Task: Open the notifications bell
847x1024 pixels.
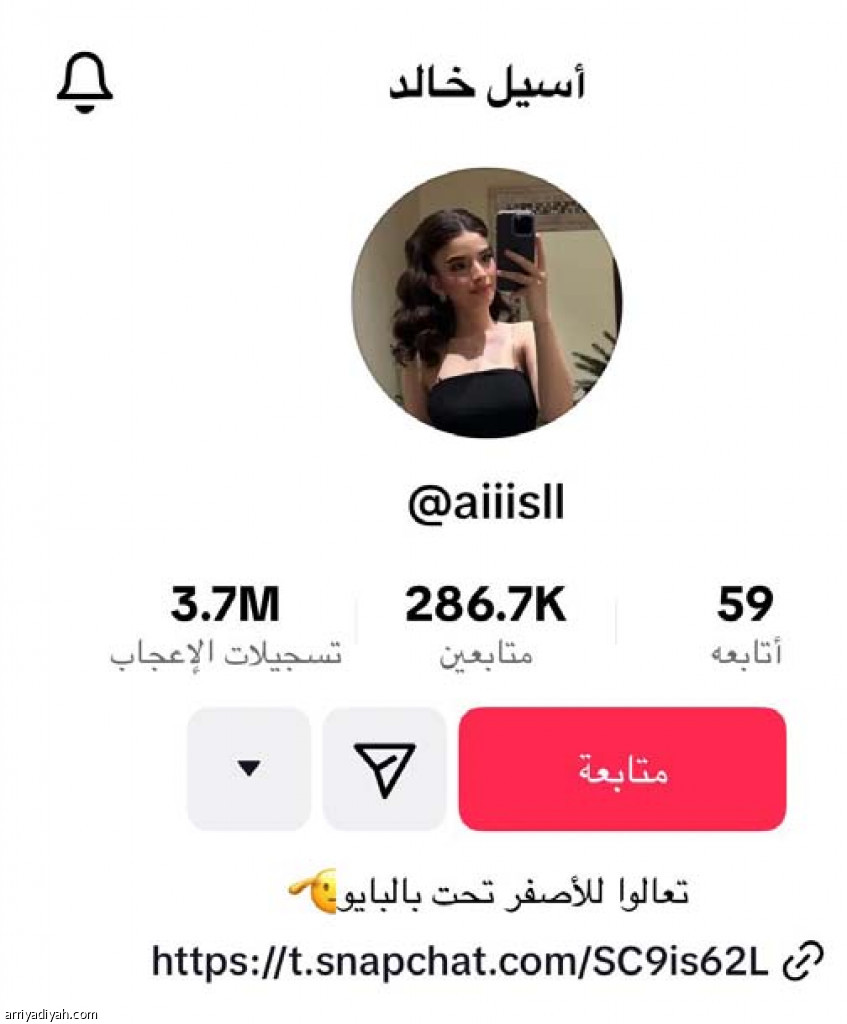Action: (85, 82)
